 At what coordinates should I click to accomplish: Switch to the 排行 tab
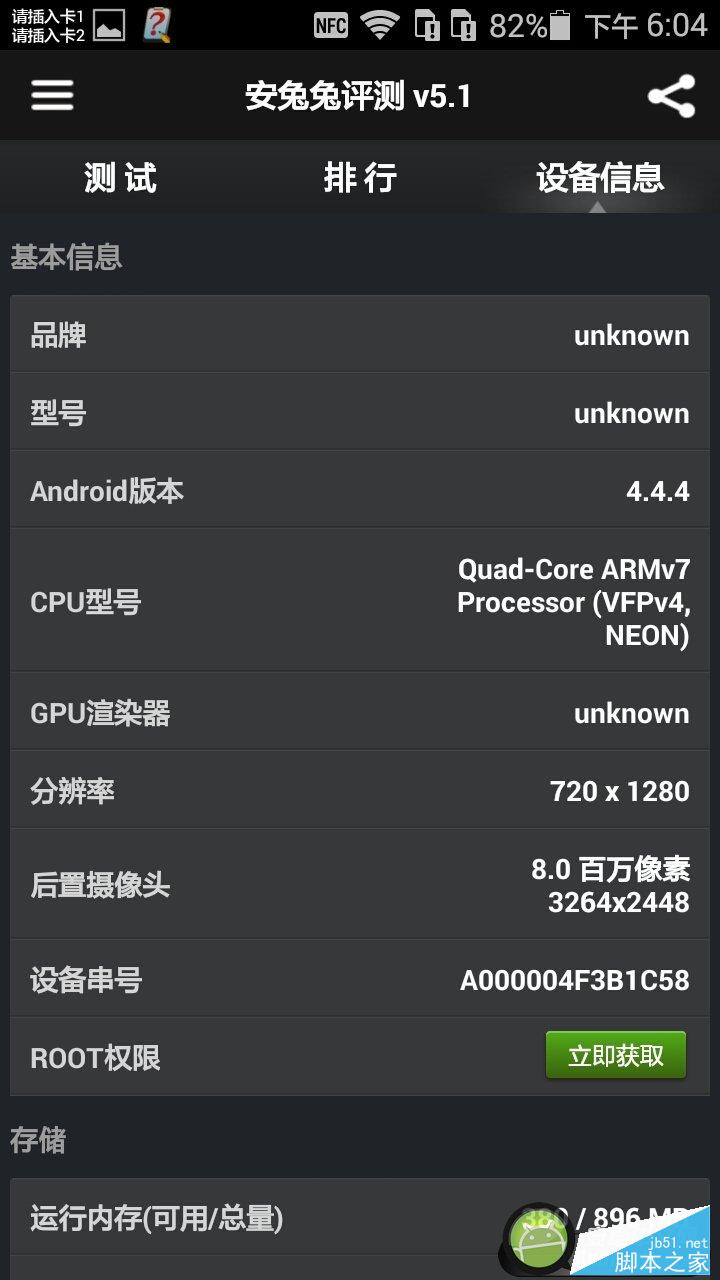pos(360,178)
